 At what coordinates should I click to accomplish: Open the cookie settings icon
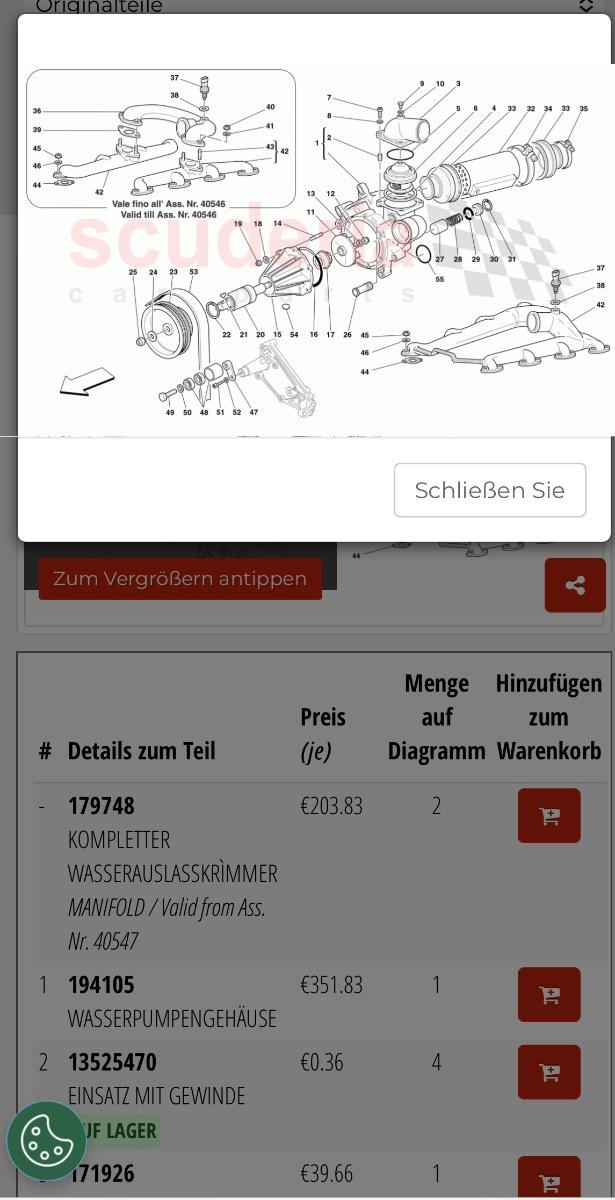tap(47, 1141)
